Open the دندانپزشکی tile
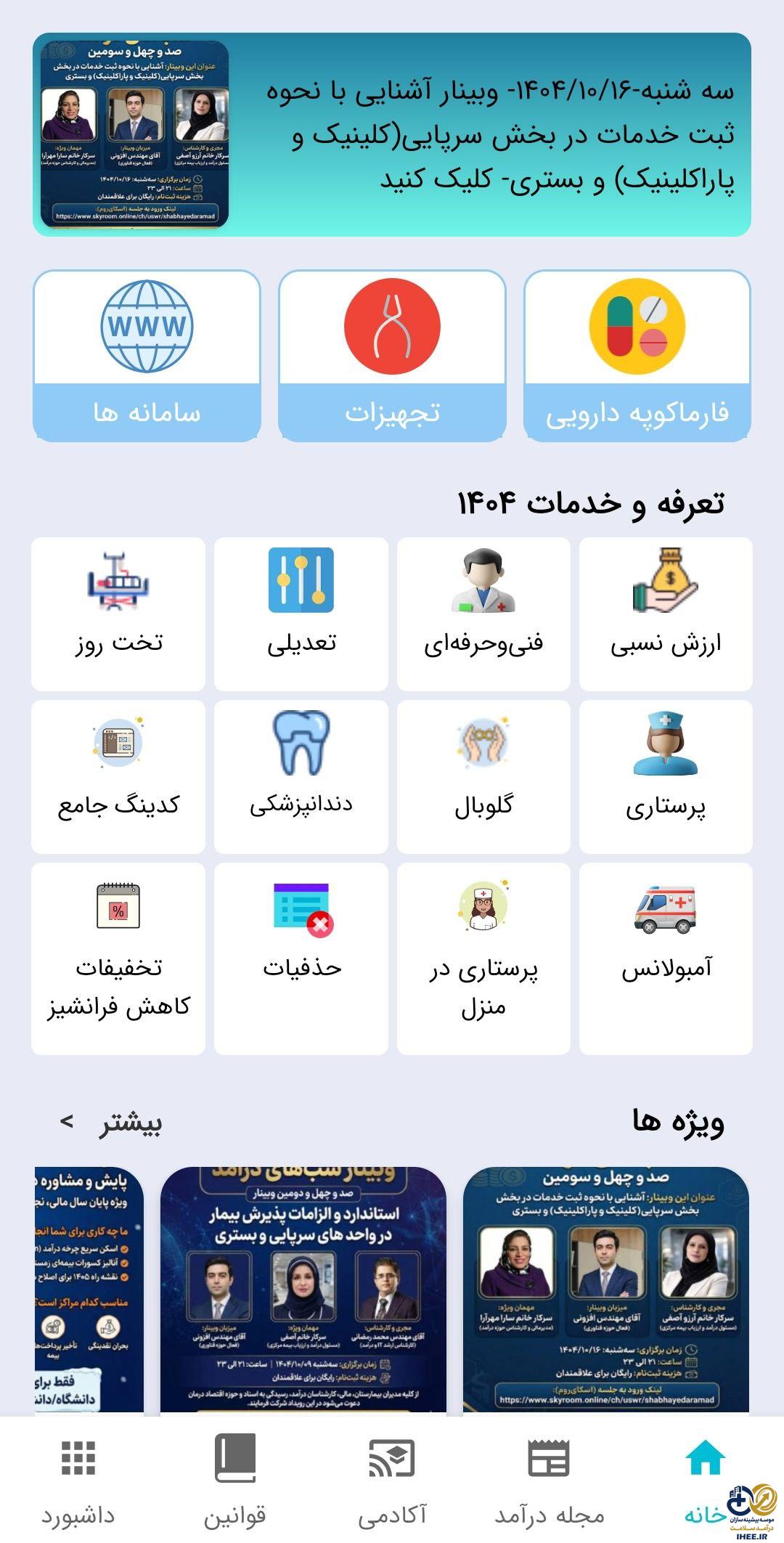The width and height of the screenshot is (784, 1543). coord(301,776)
